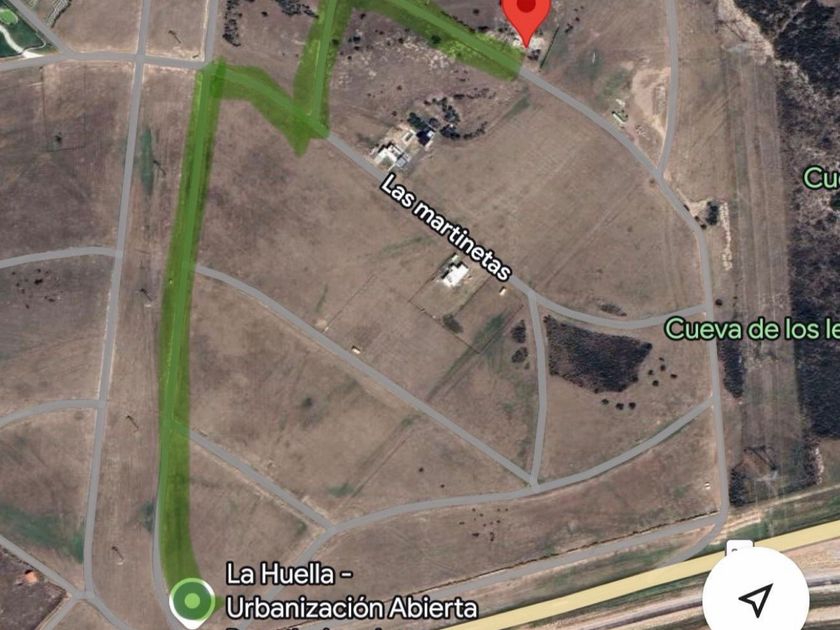840x630 pixels.
Task: Open the Cueva de los place label
Action: coord(751,328)
